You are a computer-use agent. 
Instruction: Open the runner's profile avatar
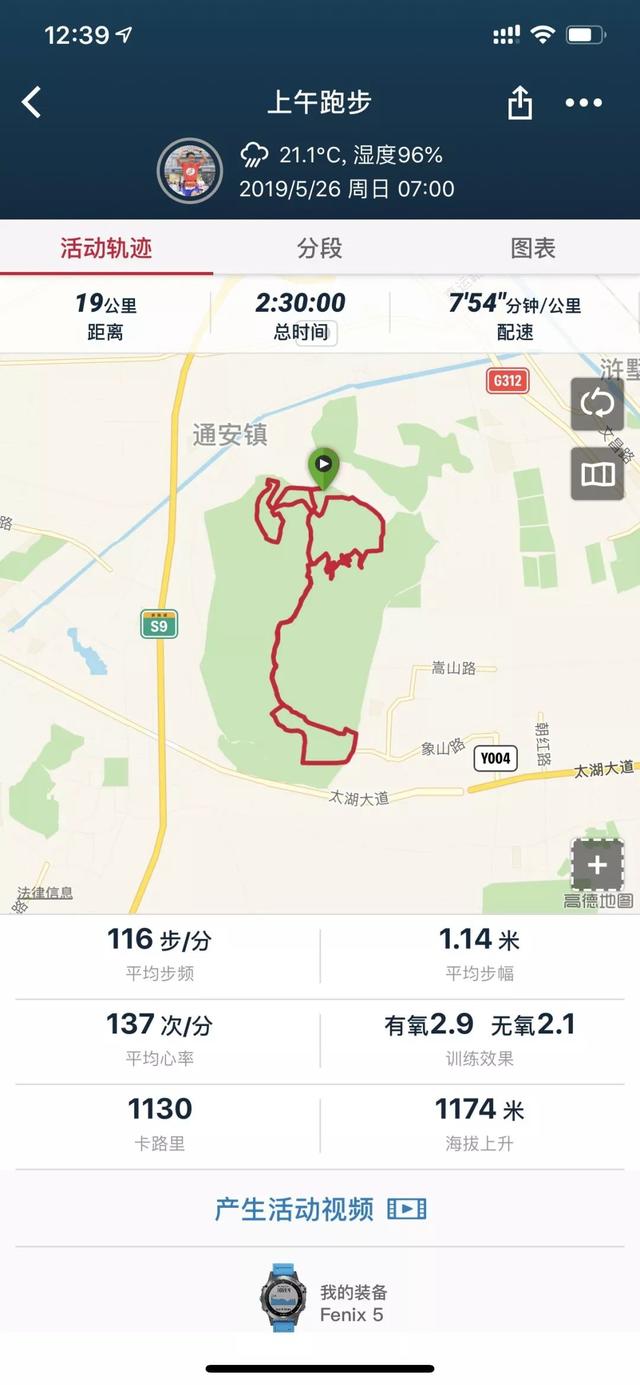tap(189, 171)
